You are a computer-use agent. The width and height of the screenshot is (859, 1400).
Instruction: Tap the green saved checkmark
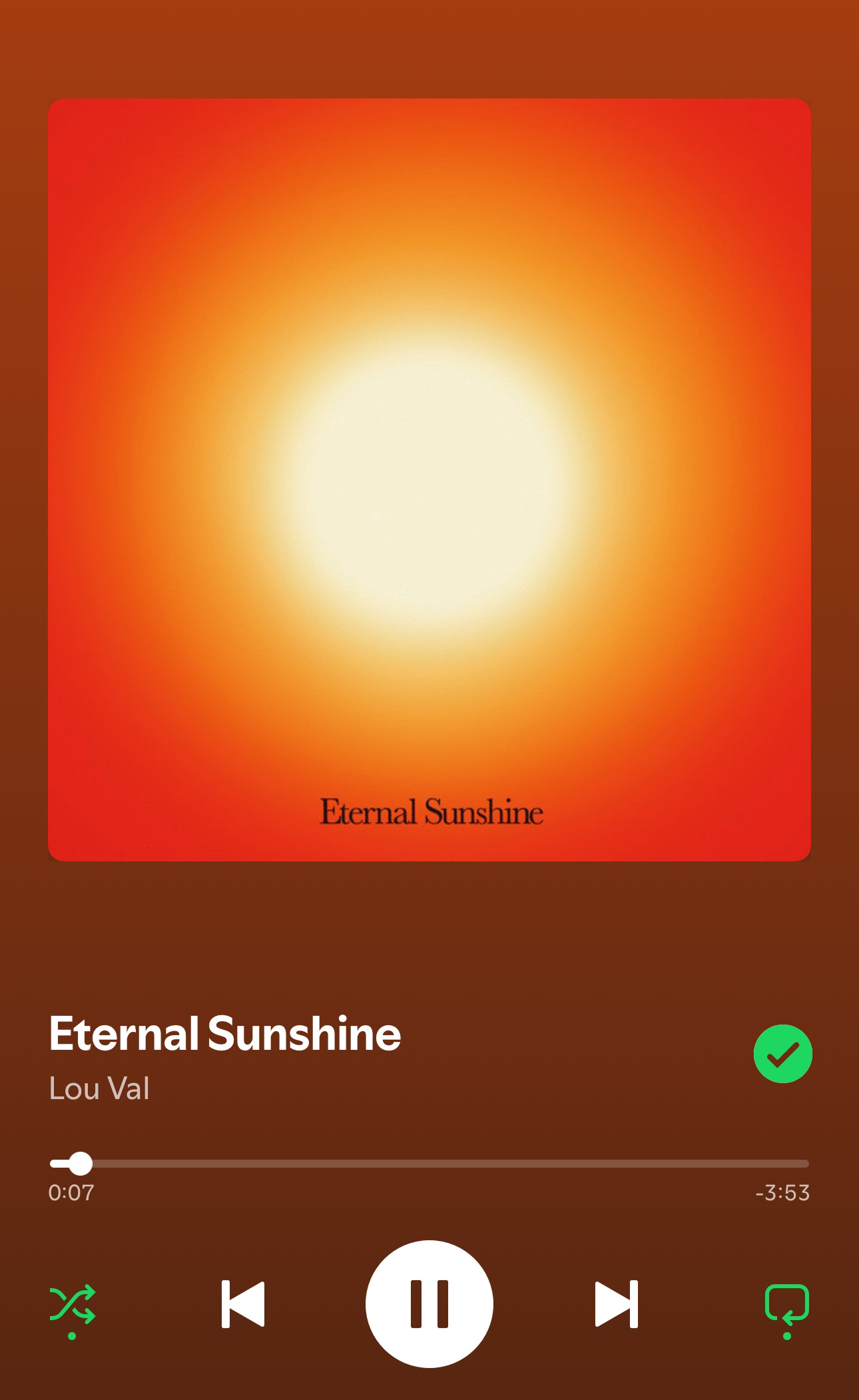tap(782, 1054)
